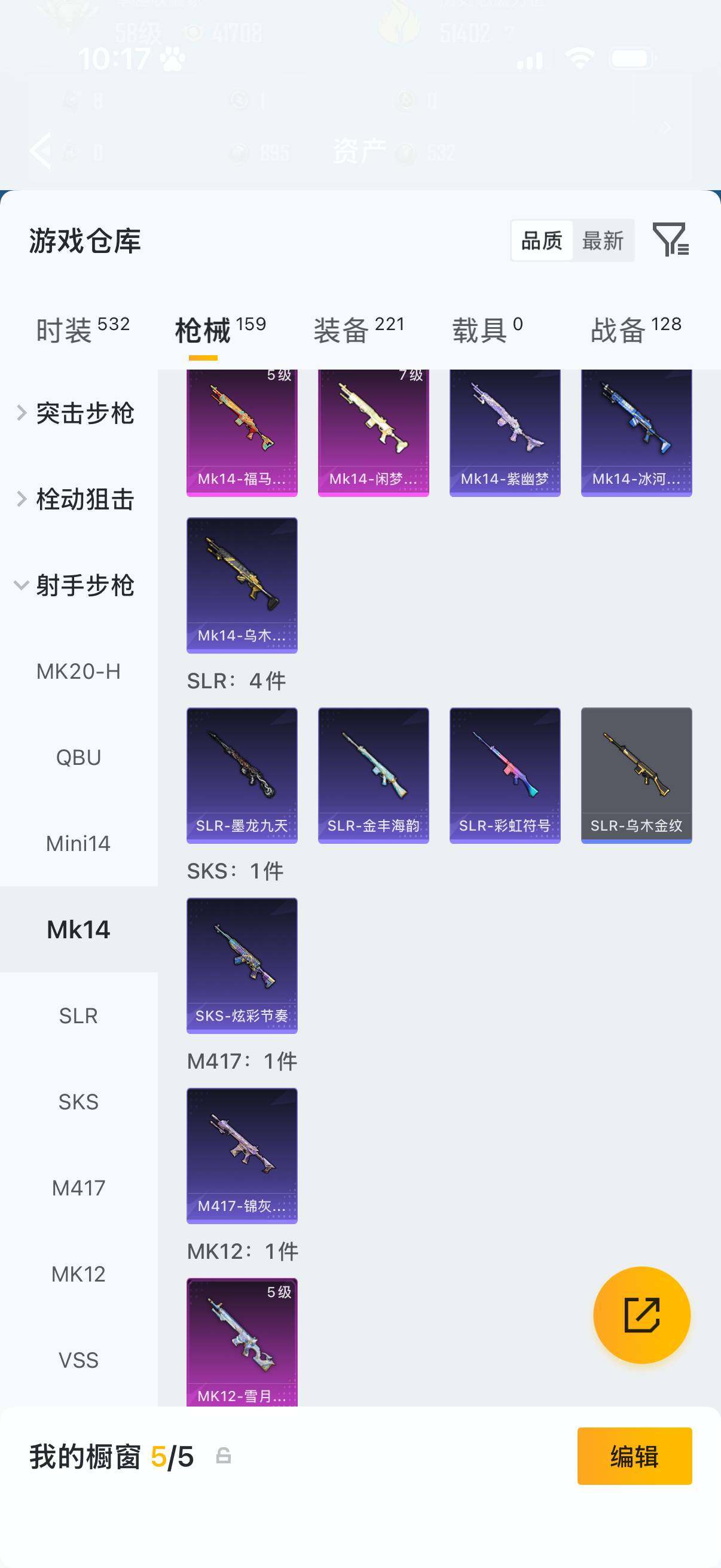Go back from 资产 page
The image size is (721, 1568).
(41, 150)
